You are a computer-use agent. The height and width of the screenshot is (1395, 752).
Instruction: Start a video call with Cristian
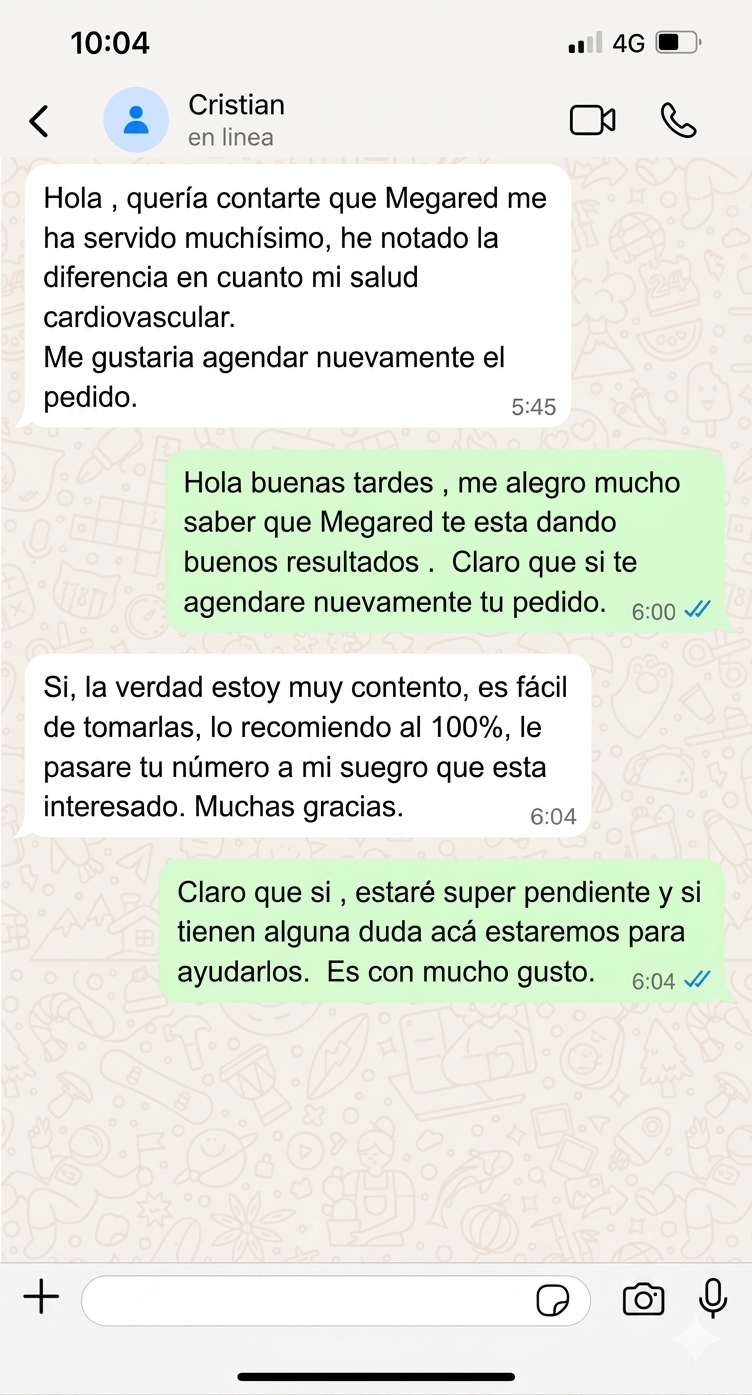pyautogui.click(x=593, y=120)
